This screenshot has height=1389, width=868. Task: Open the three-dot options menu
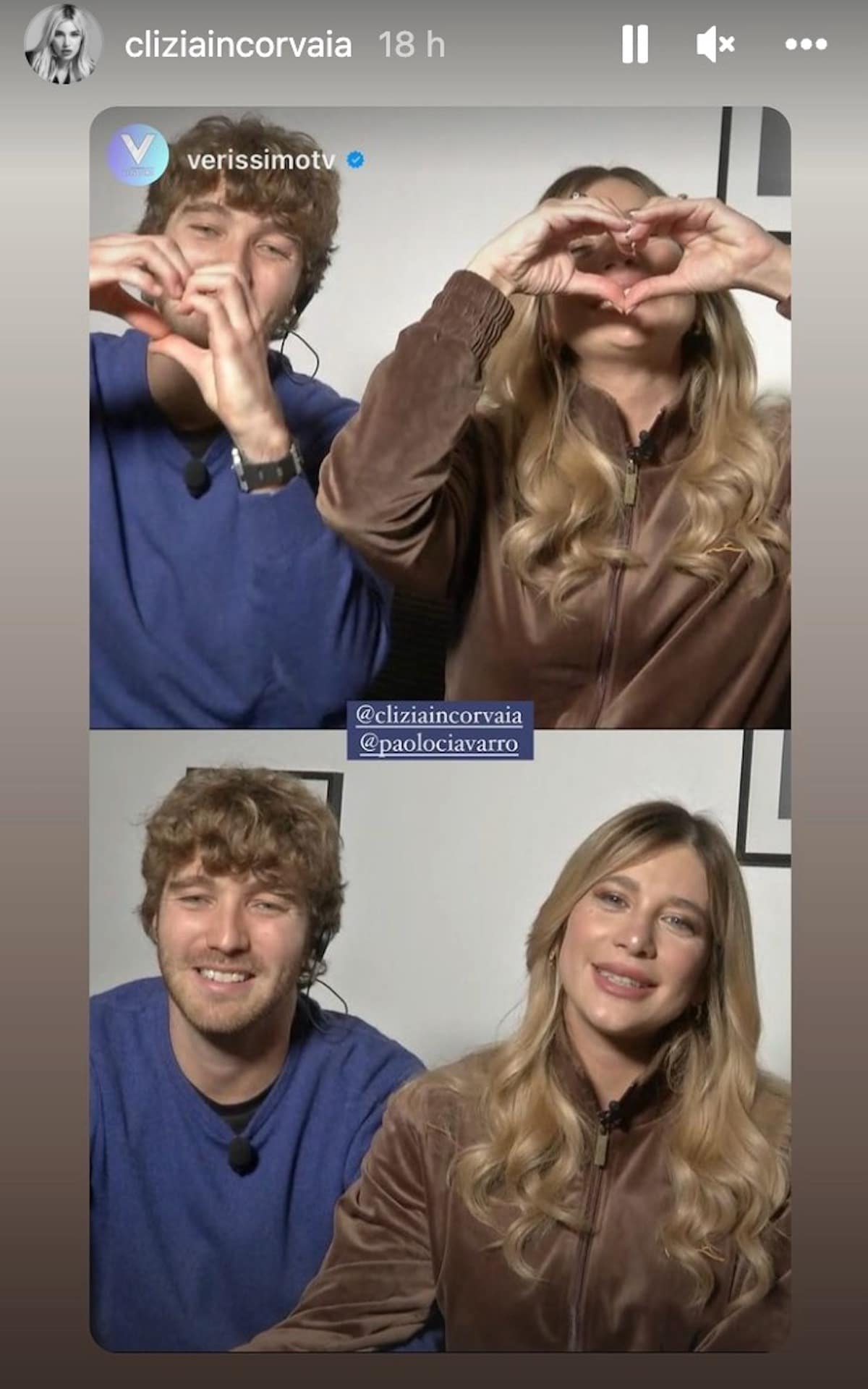806,45
